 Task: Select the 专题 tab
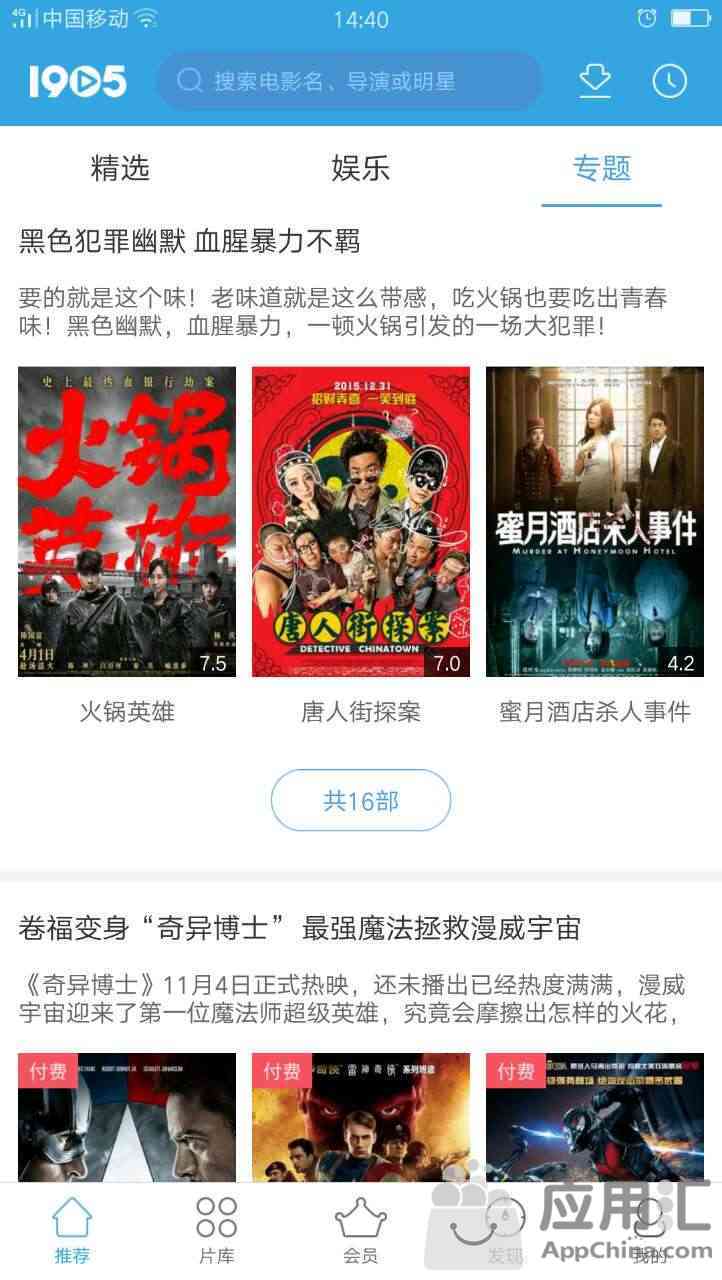coord(601,168)
